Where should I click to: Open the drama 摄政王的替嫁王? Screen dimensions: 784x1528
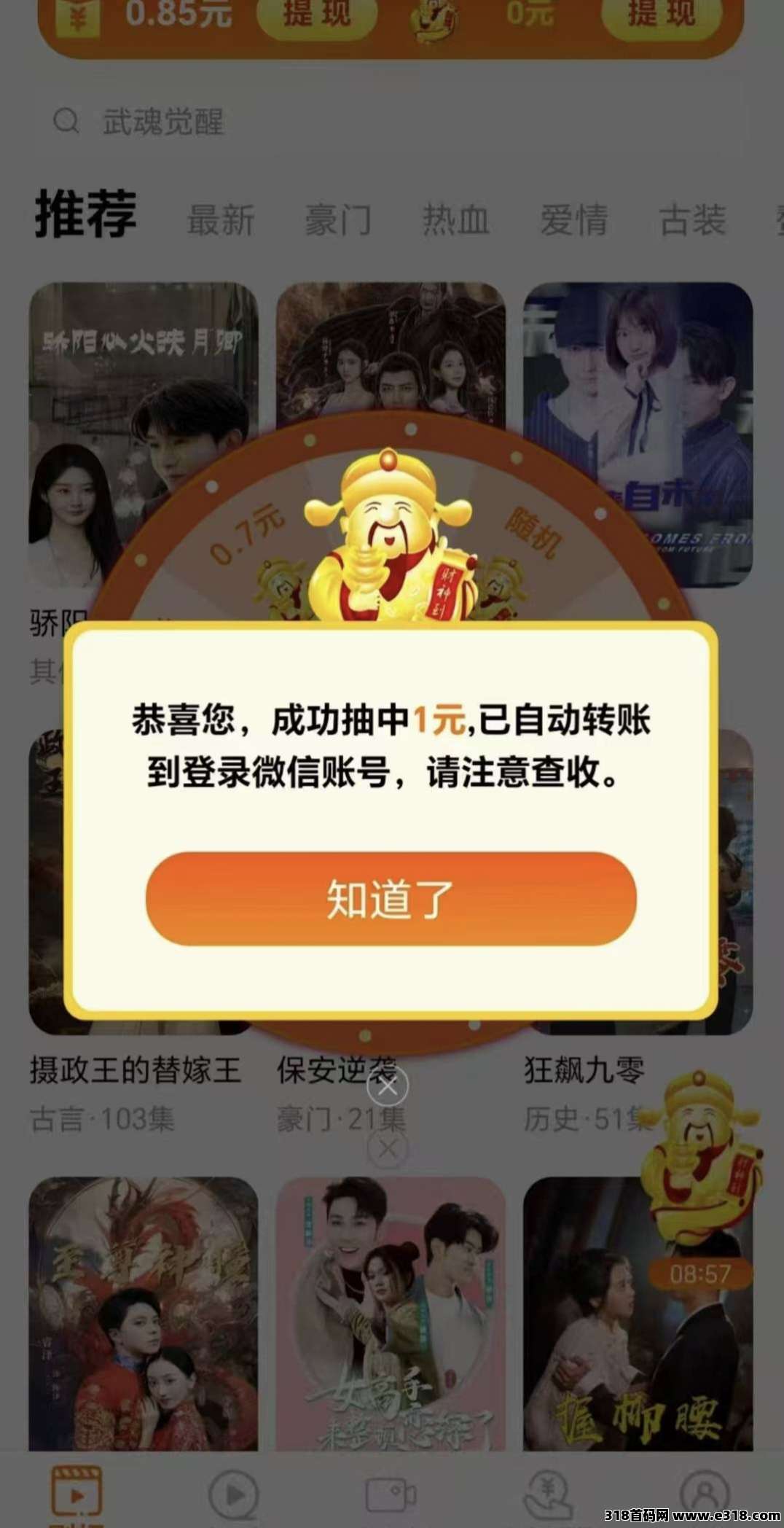click(136, 1069)
